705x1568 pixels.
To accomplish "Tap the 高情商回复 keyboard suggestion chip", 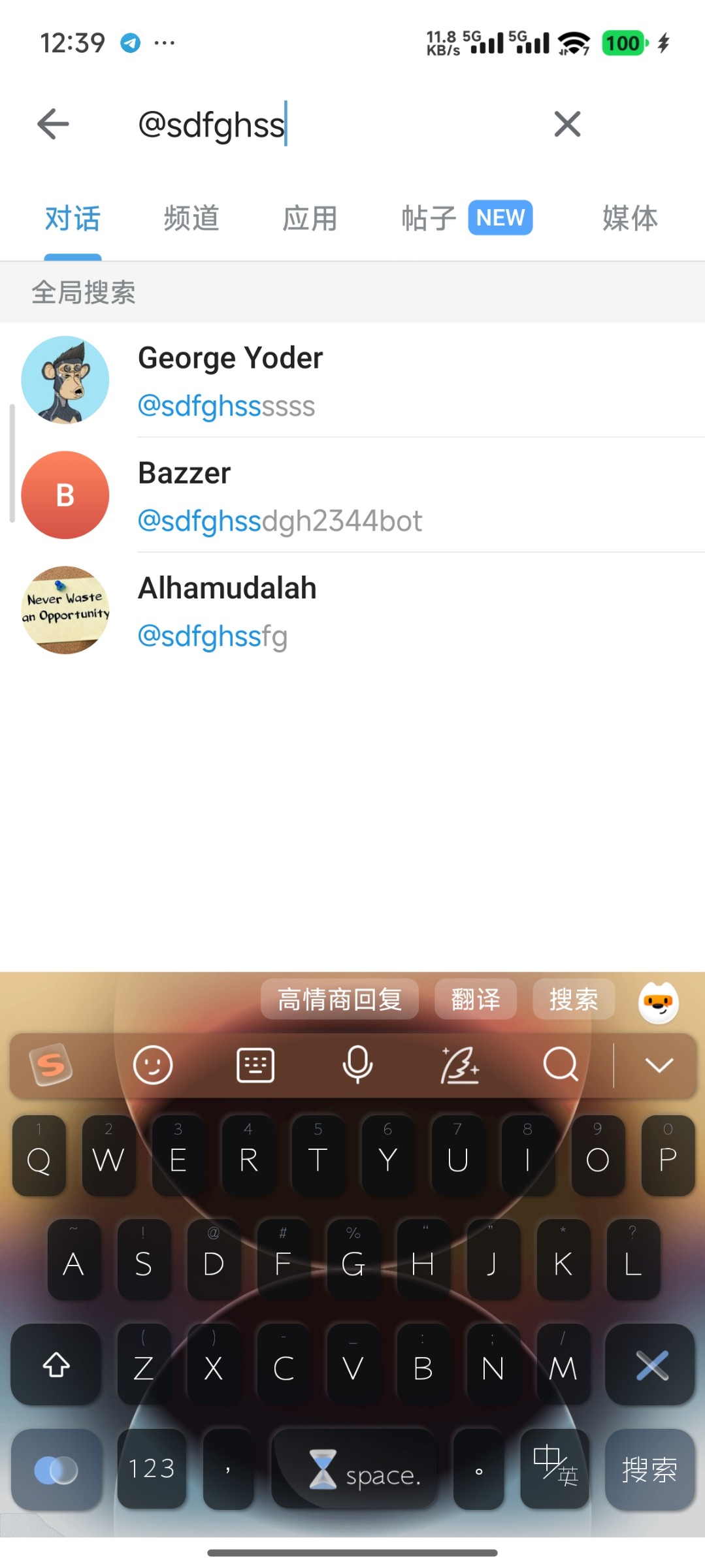I will [339, 1000].
